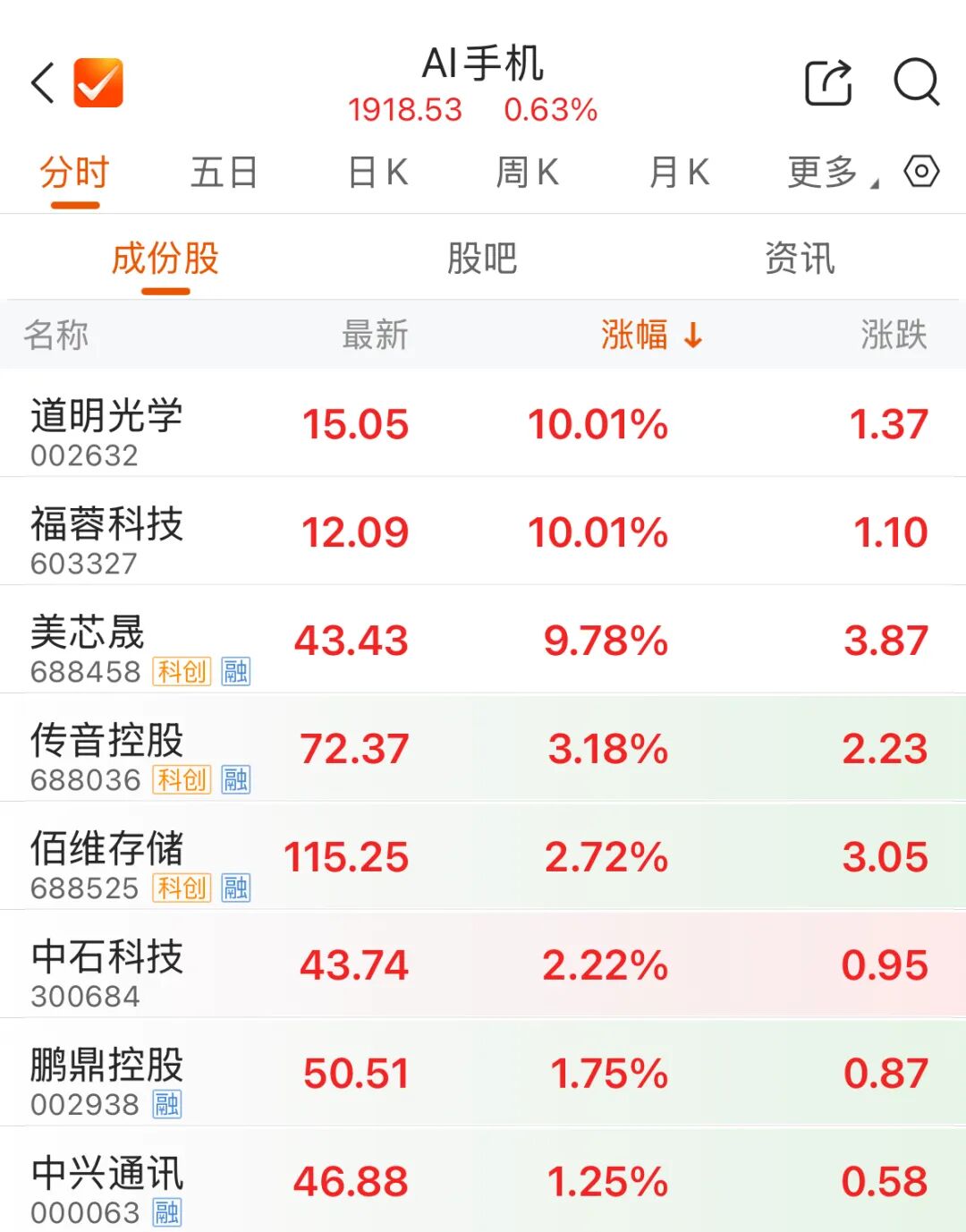The width and height of the screenshot is (966, 1232).
Task: Sort list by 最新 column
Action: (x=375, y=335)
